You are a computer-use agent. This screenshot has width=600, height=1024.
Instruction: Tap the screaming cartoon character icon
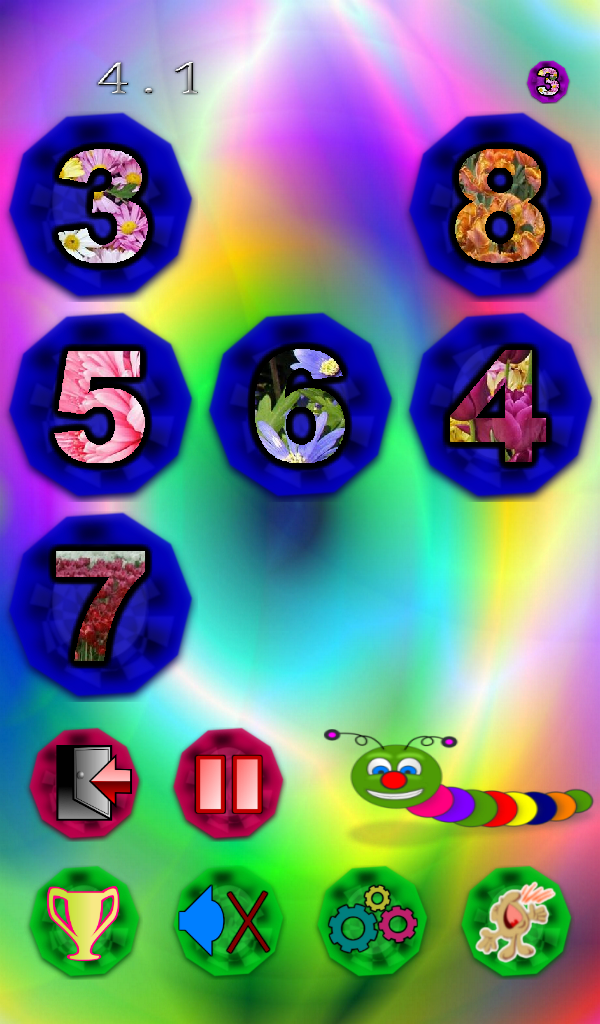click(516, 921)
